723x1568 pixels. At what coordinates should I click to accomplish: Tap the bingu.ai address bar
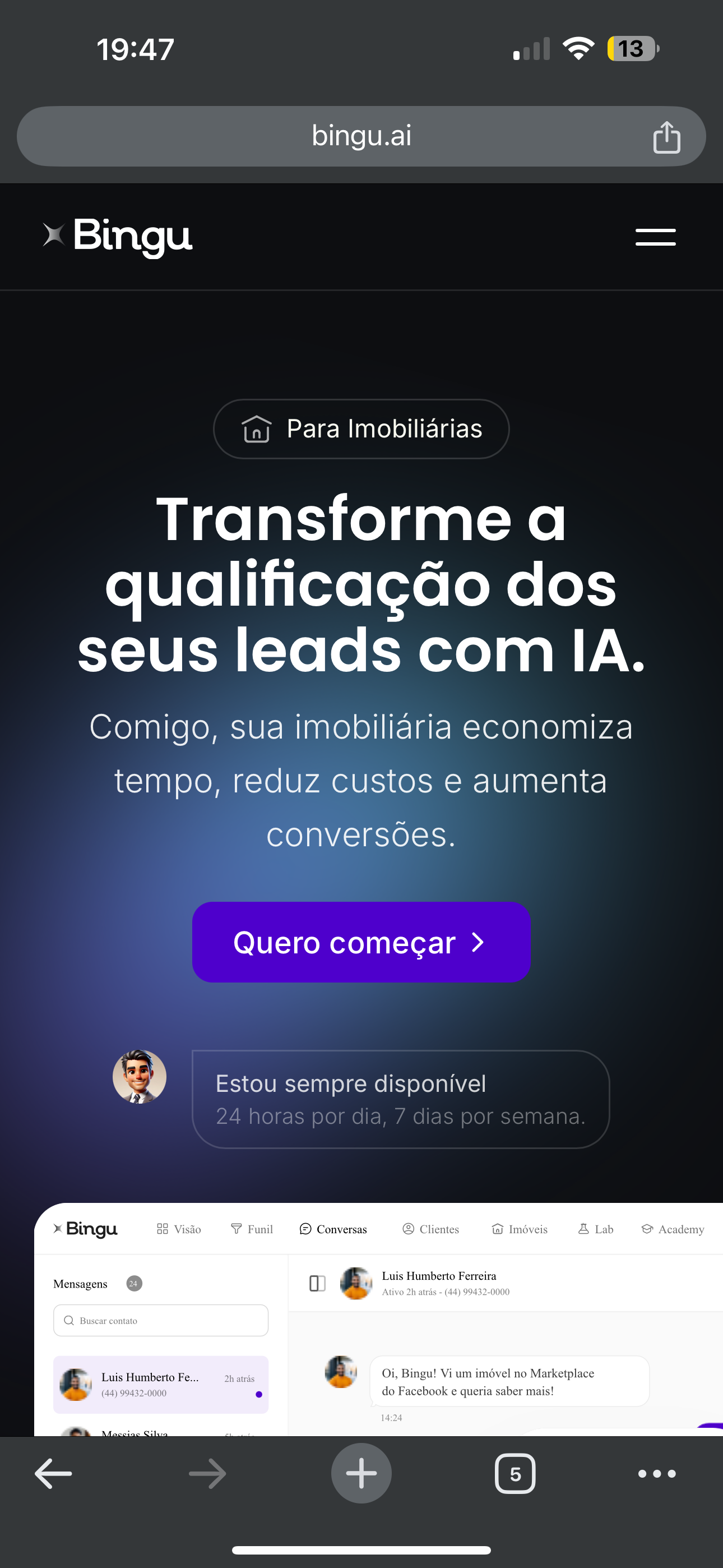[360, 136]
